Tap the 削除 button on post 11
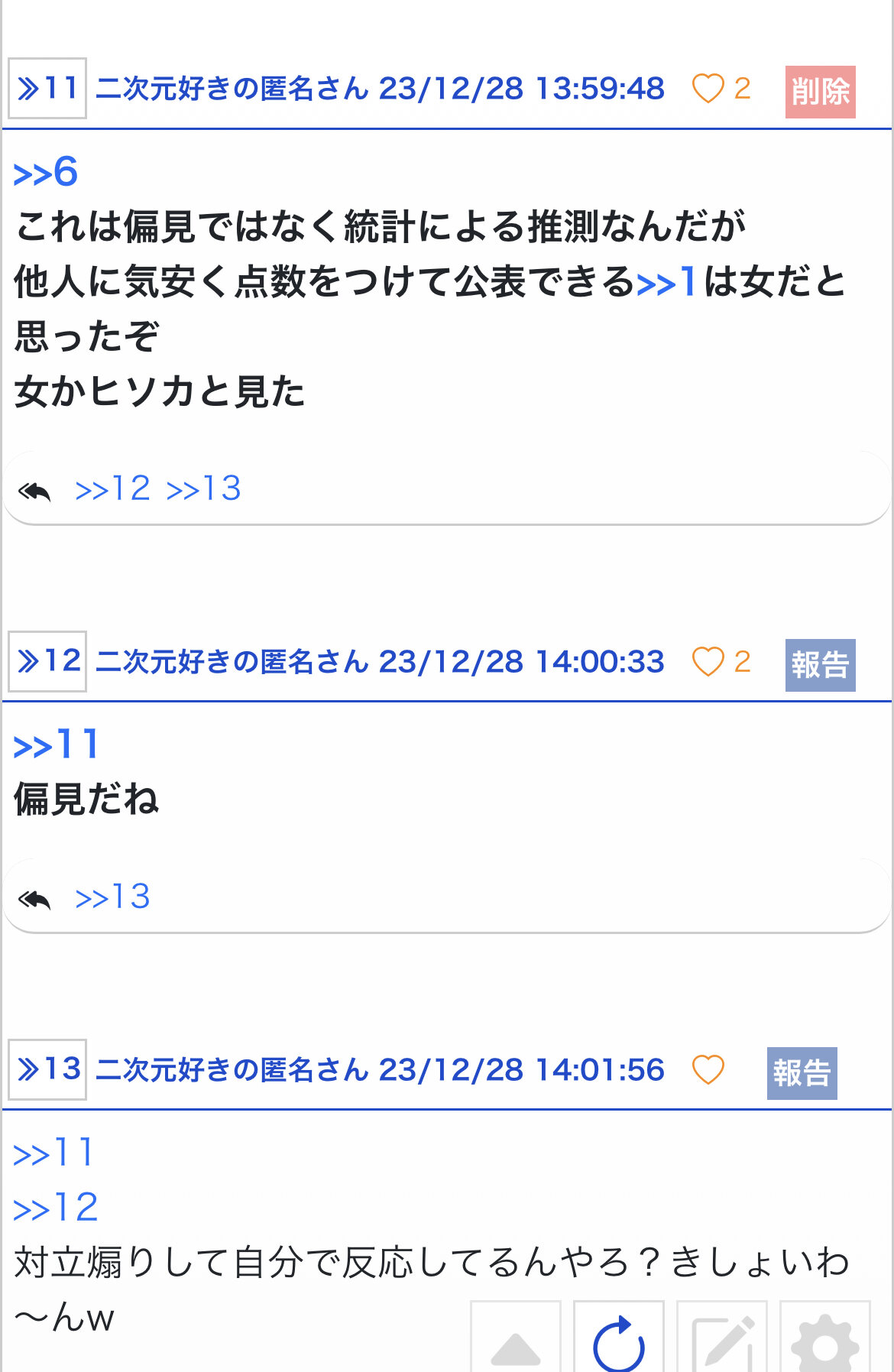 coord(820,92)
